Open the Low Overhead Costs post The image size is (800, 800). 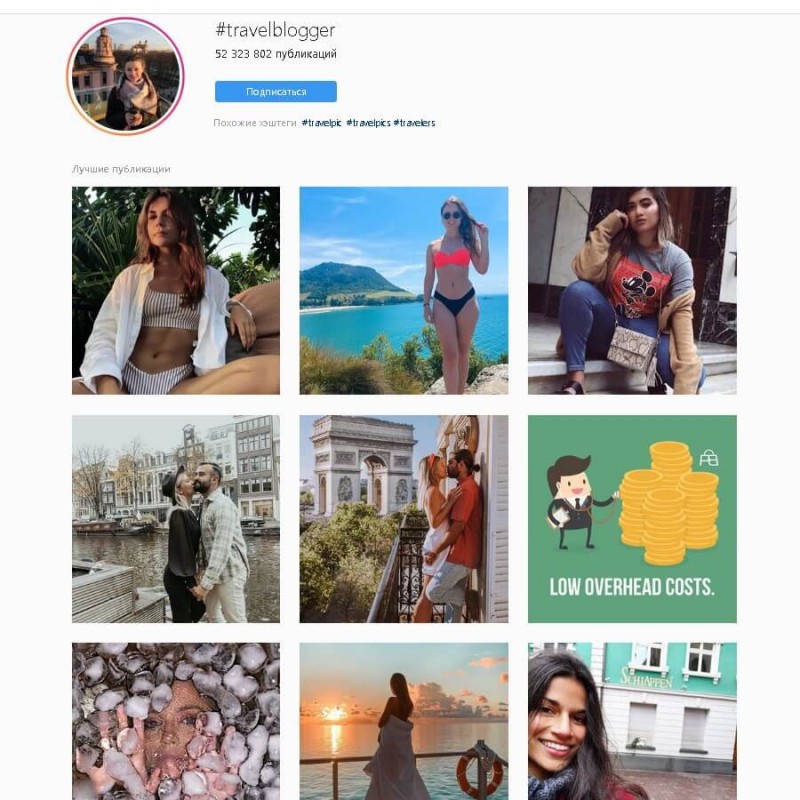click(632, 518)
